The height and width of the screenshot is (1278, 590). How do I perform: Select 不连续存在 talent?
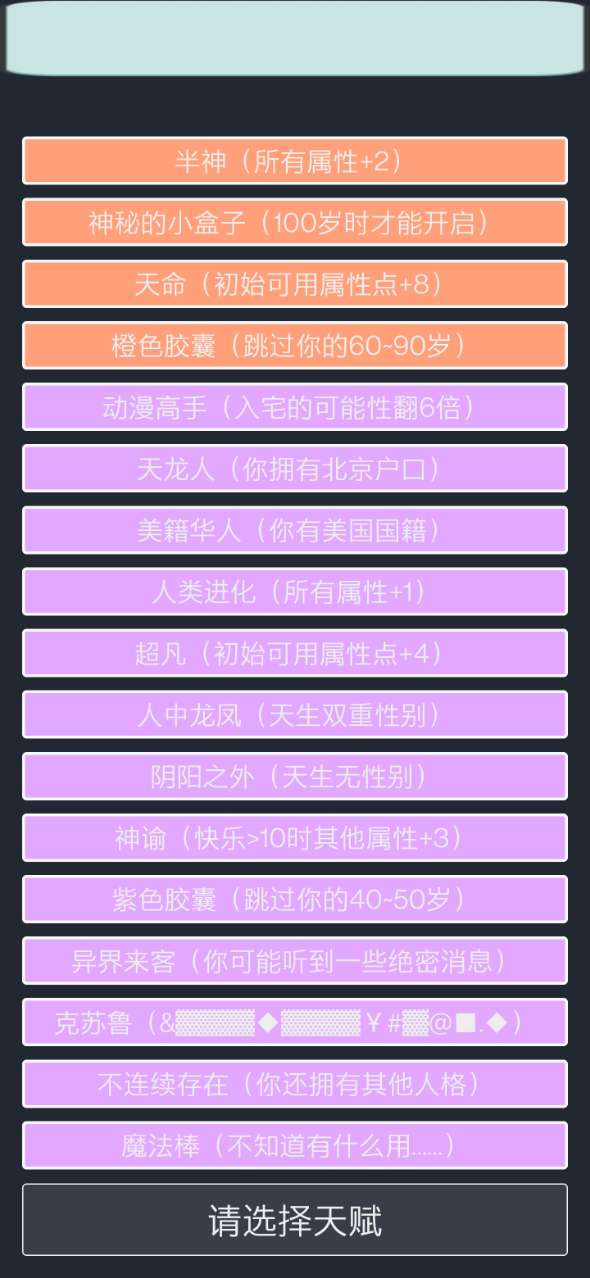point(295,1083)
